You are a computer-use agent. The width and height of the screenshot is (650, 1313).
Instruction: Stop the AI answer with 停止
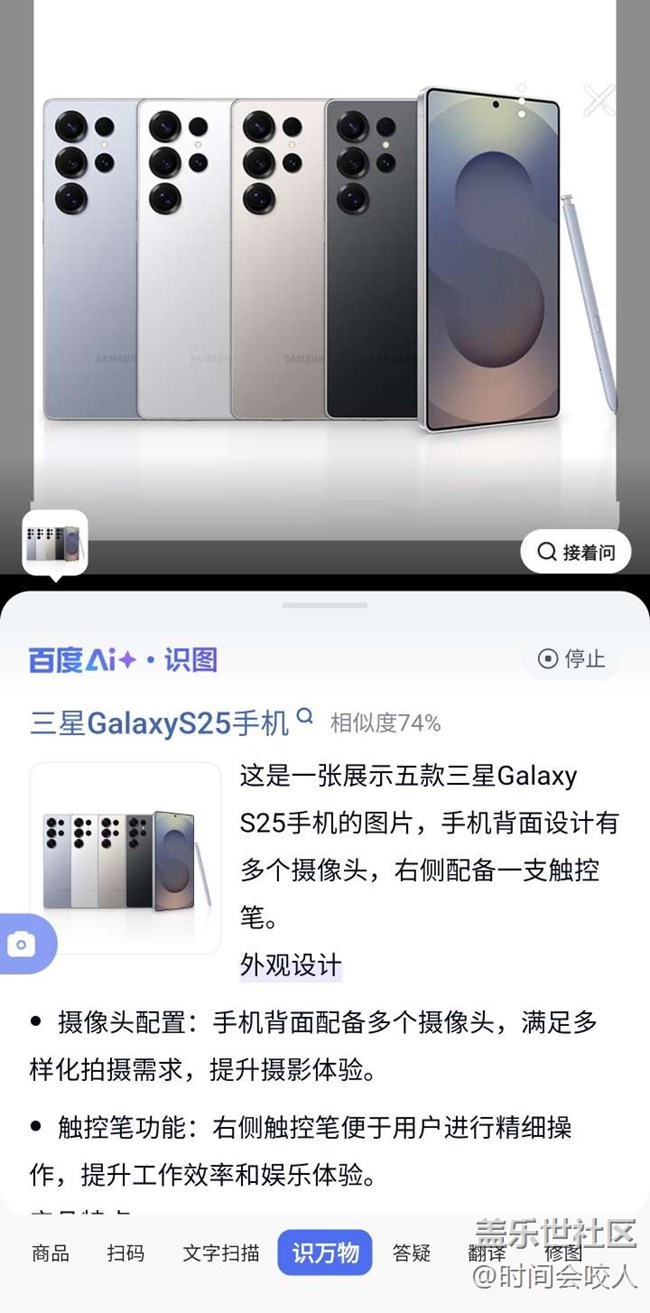pyautogui.click(x=572, y=659)
